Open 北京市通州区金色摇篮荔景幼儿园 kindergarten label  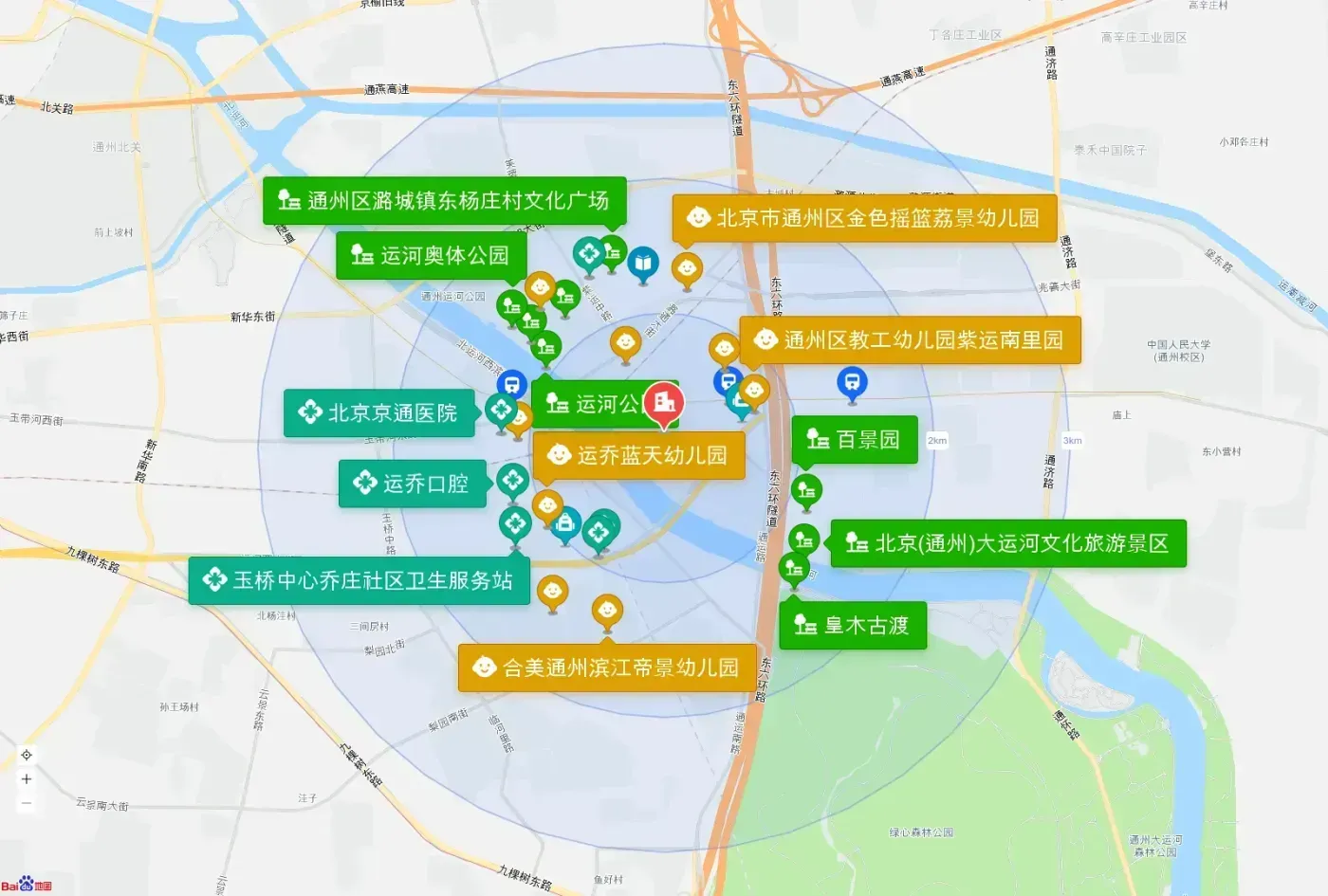[x=864, y=218]
